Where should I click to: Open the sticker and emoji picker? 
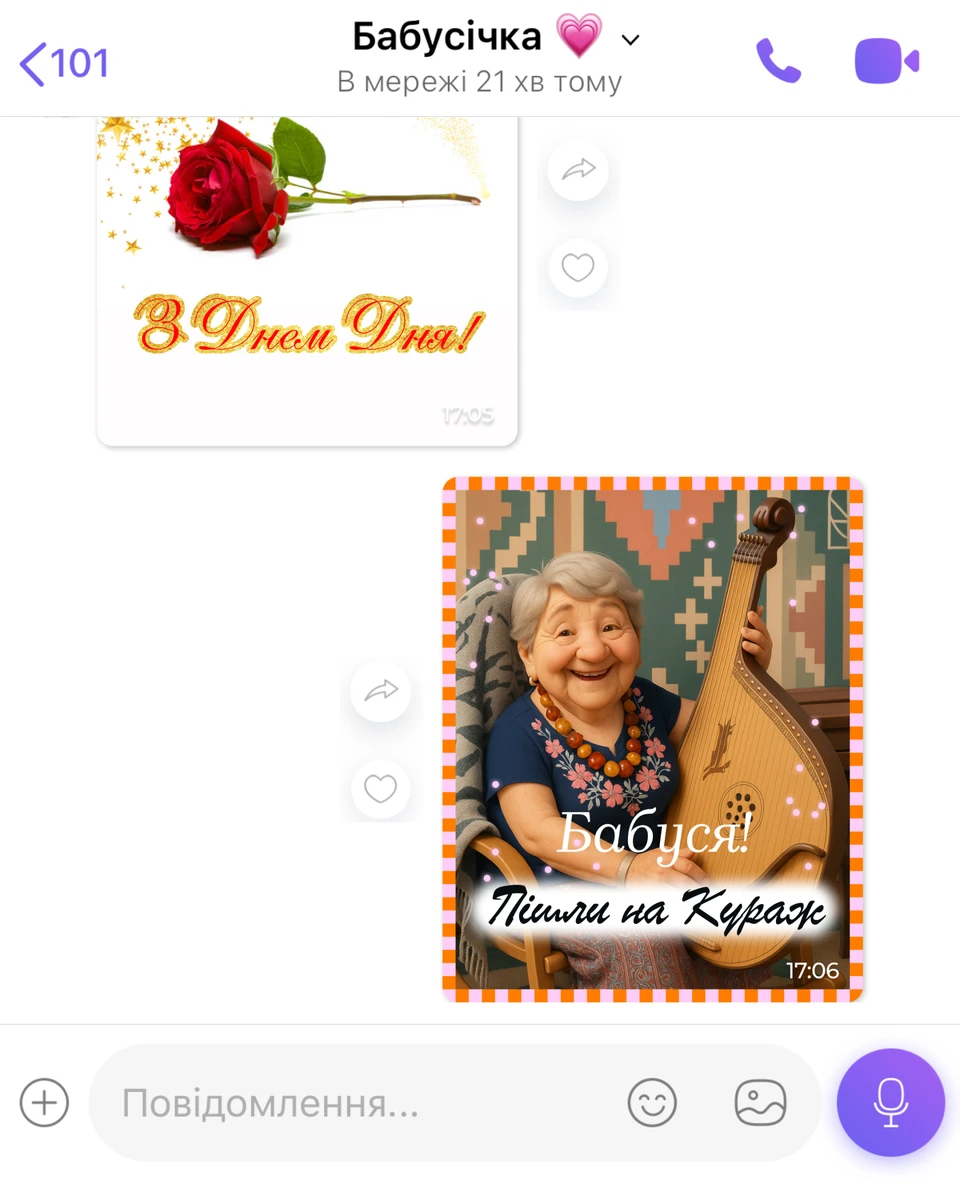tap(652, 1103)
